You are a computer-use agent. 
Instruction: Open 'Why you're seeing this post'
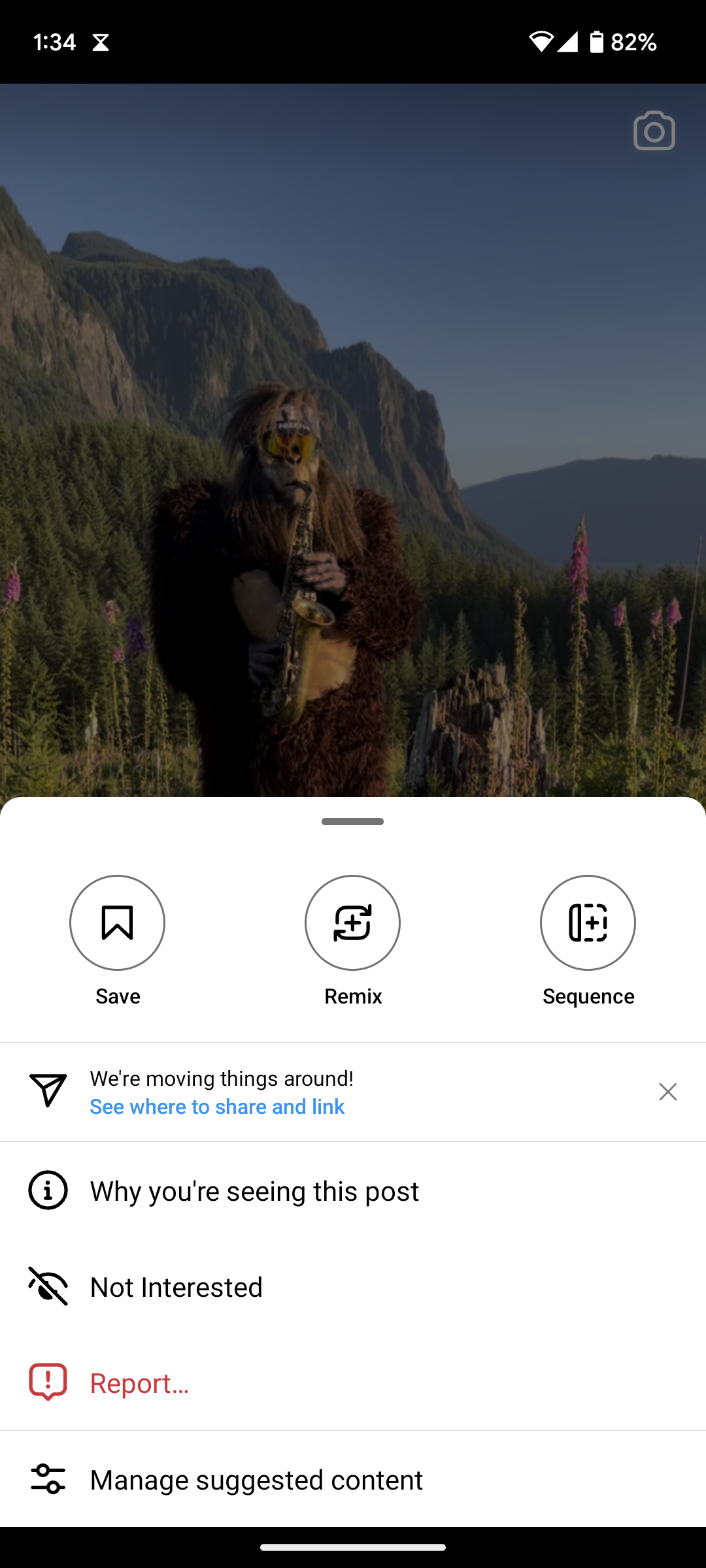click(353, 1191)
